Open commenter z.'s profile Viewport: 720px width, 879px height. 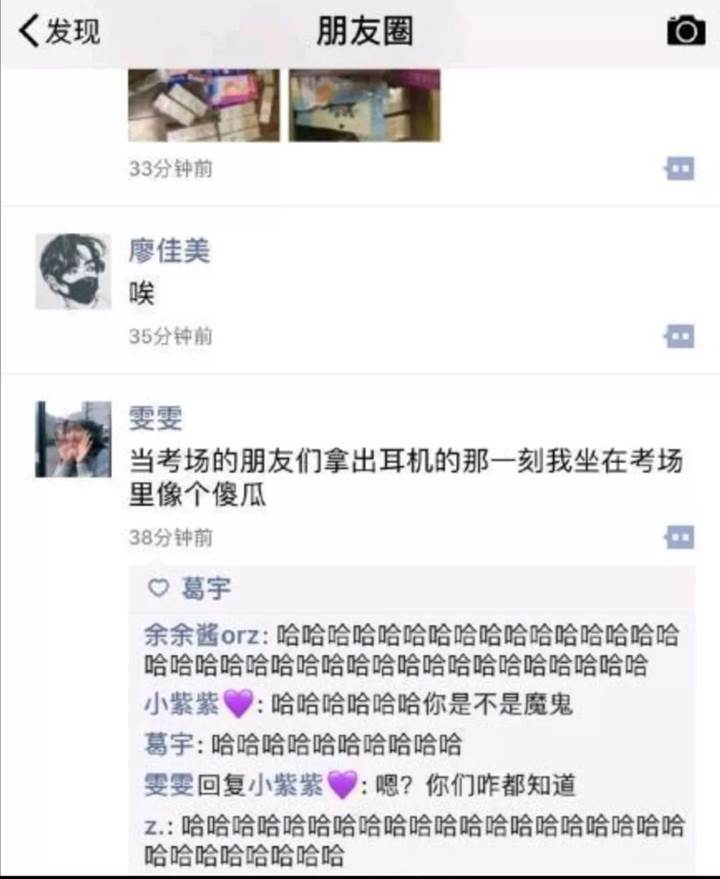158,826
